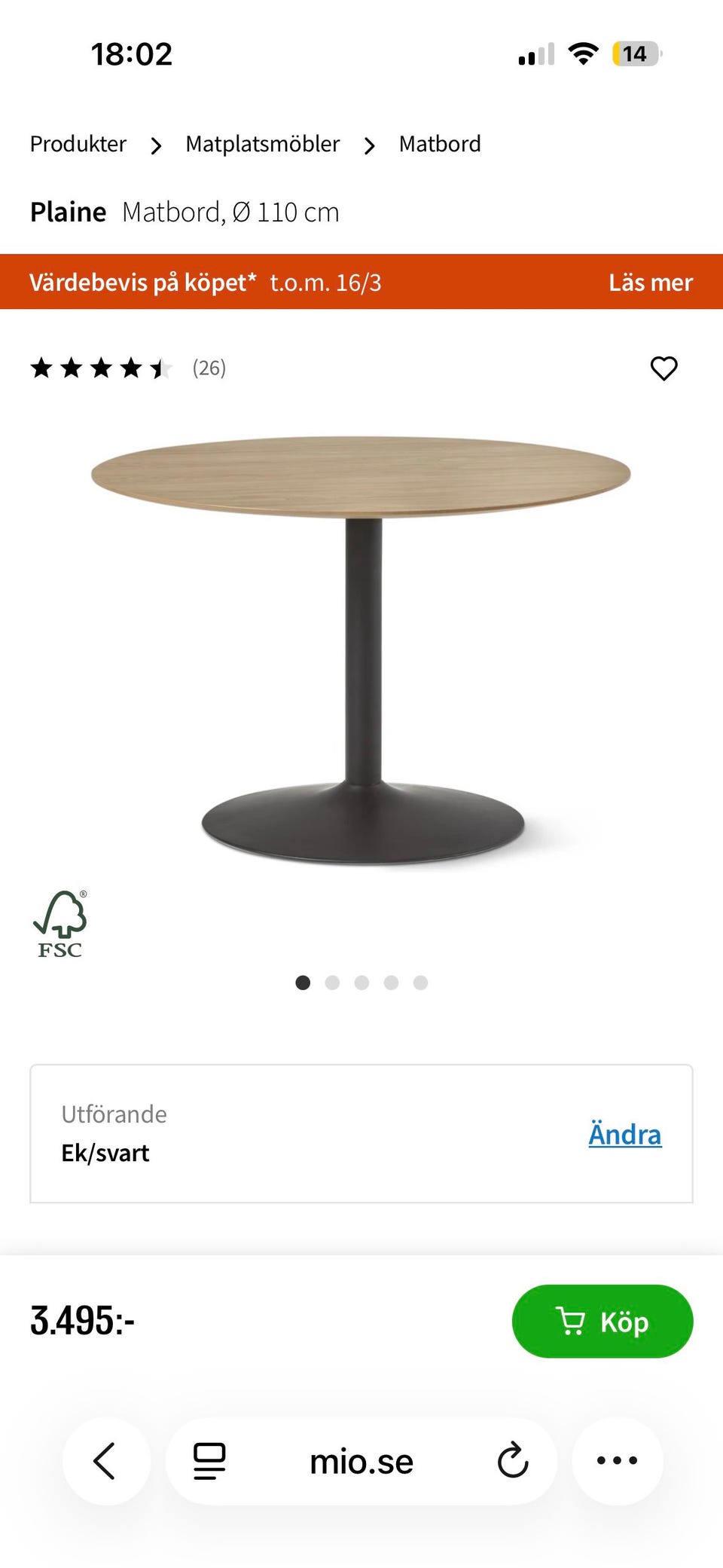Select the last carousel page indicator

[420, 983]
